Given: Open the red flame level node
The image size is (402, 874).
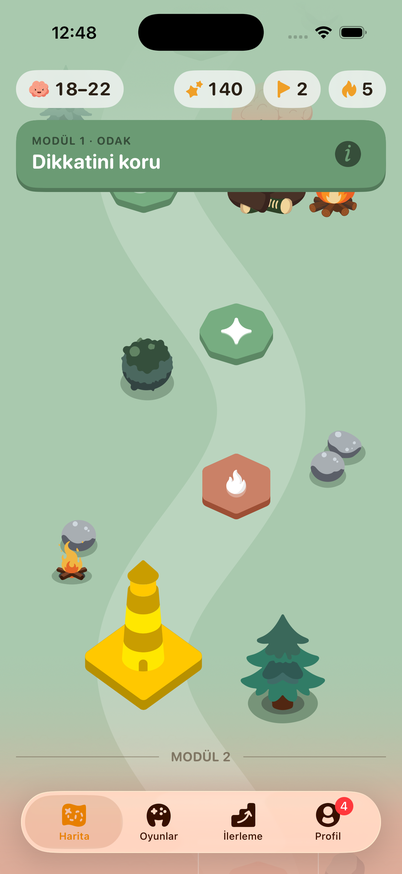Looking at the screenshot, I should (x=236, y=485).
